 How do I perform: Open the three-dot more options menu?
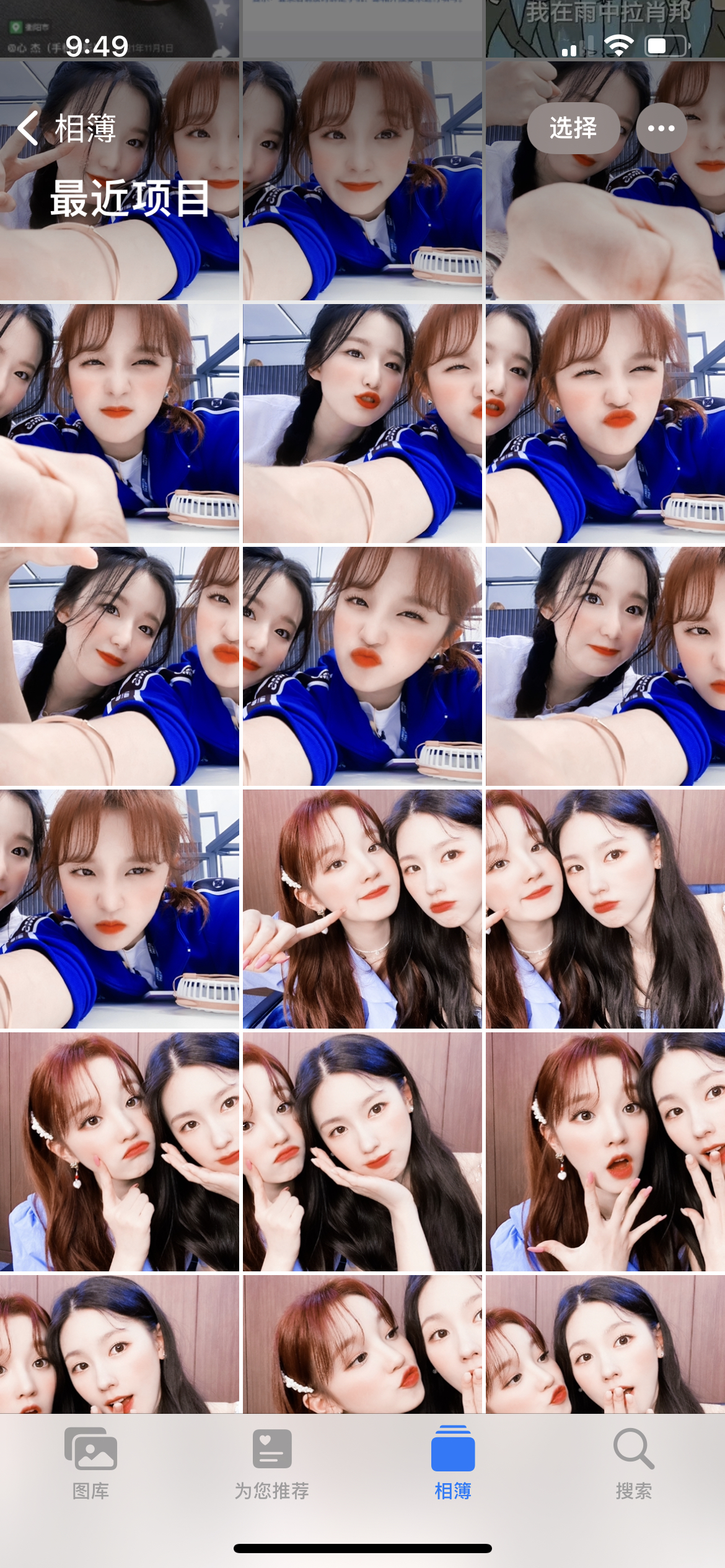(x=661, y=128)
